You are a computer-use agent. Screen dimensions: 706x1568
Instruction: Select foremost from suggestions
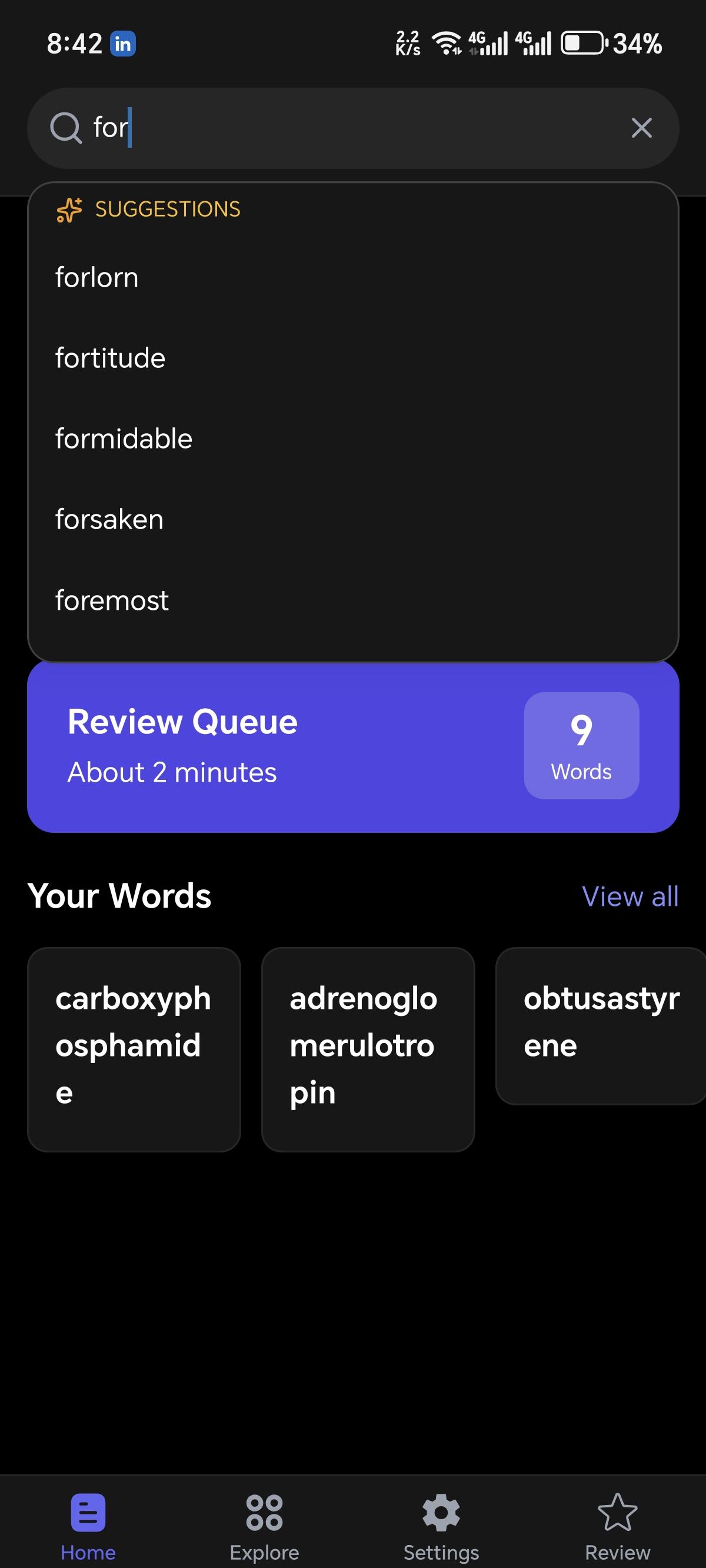click(x=111, y=600)
